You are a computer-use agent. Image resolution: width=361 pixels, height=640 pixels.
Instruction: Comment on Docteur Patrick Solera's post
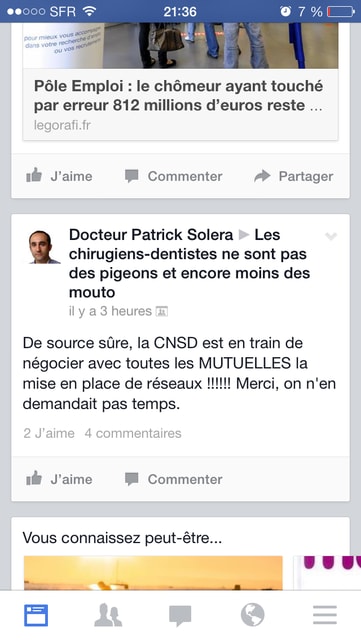coord(174,479)
